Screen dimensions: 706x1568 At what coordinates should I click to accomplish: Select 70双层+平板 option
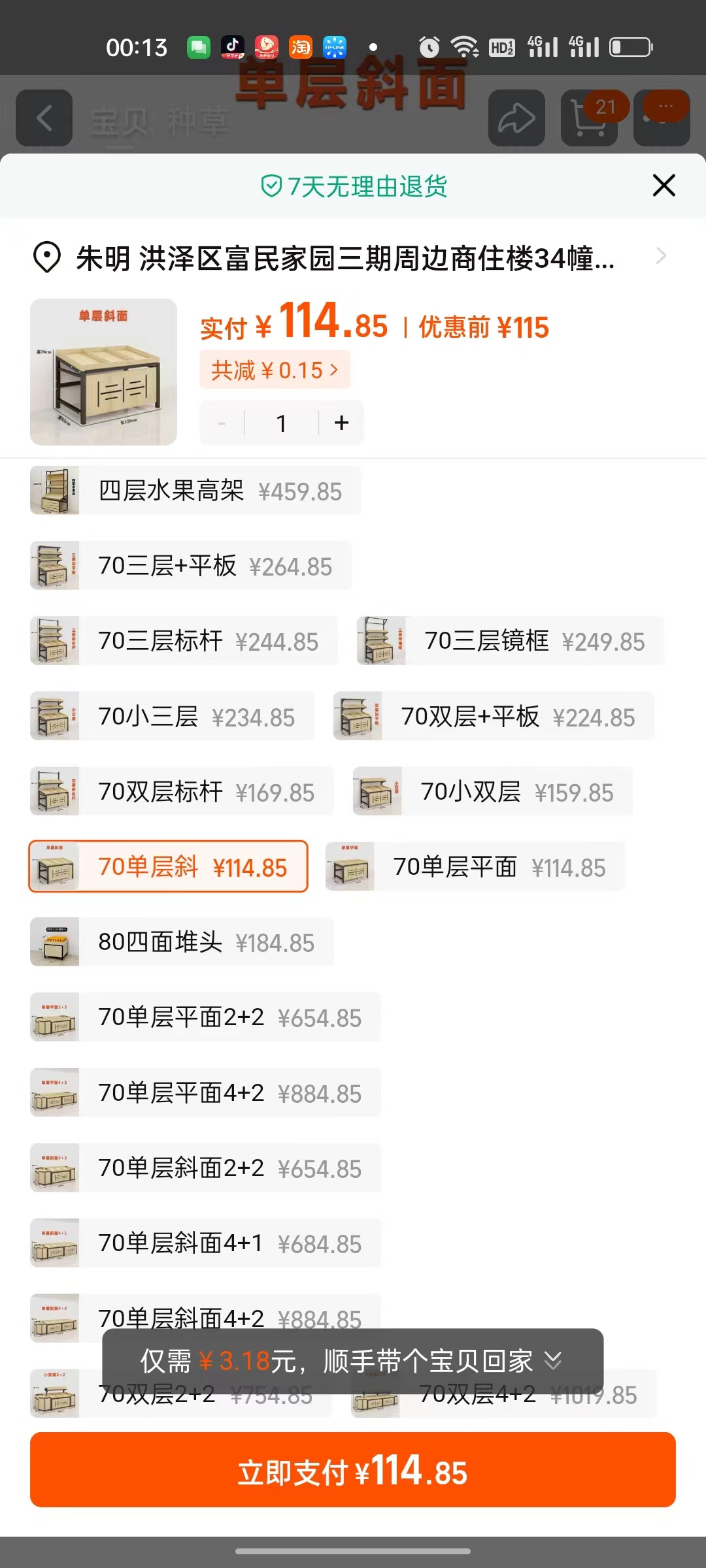tap(494, 716)
